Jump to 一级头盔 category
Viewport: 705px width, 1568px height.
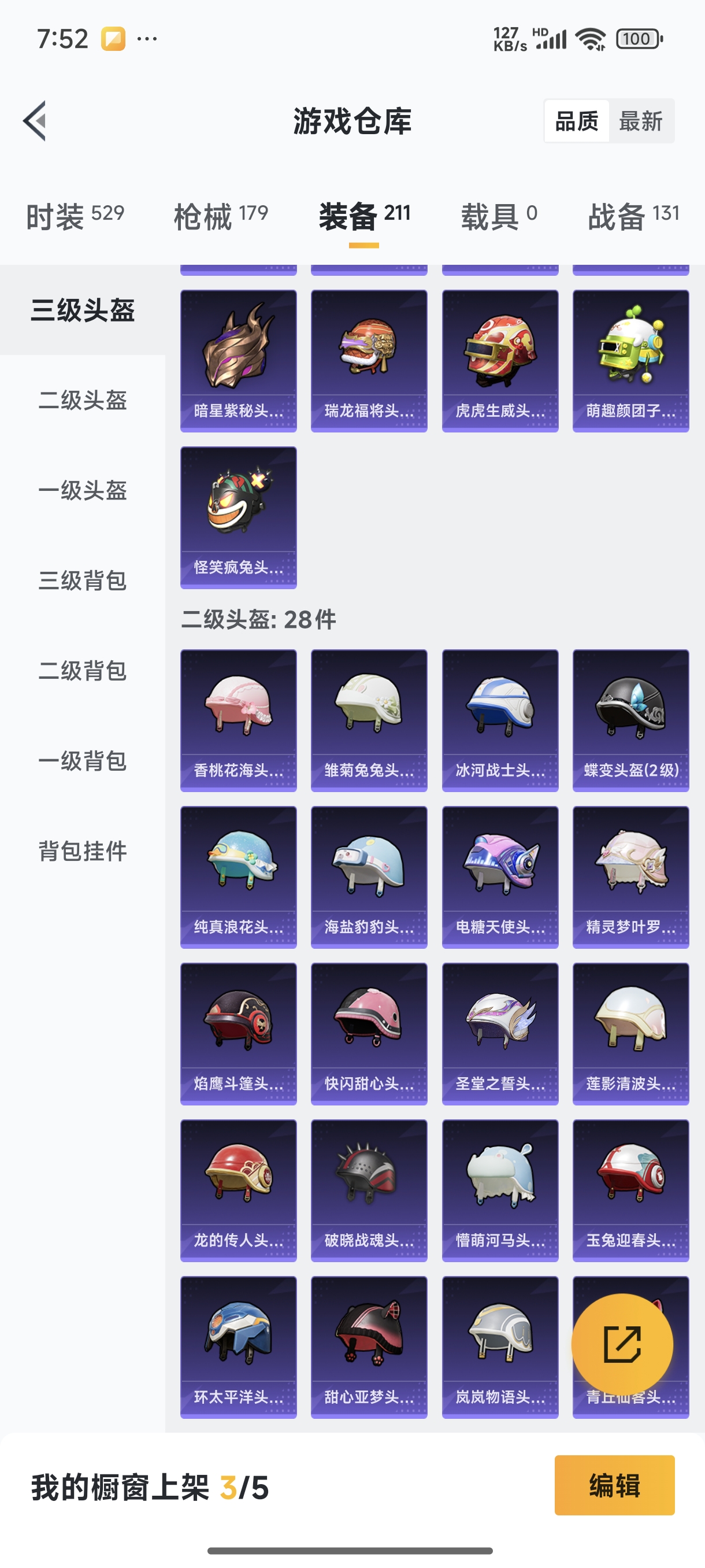point(83,491)
